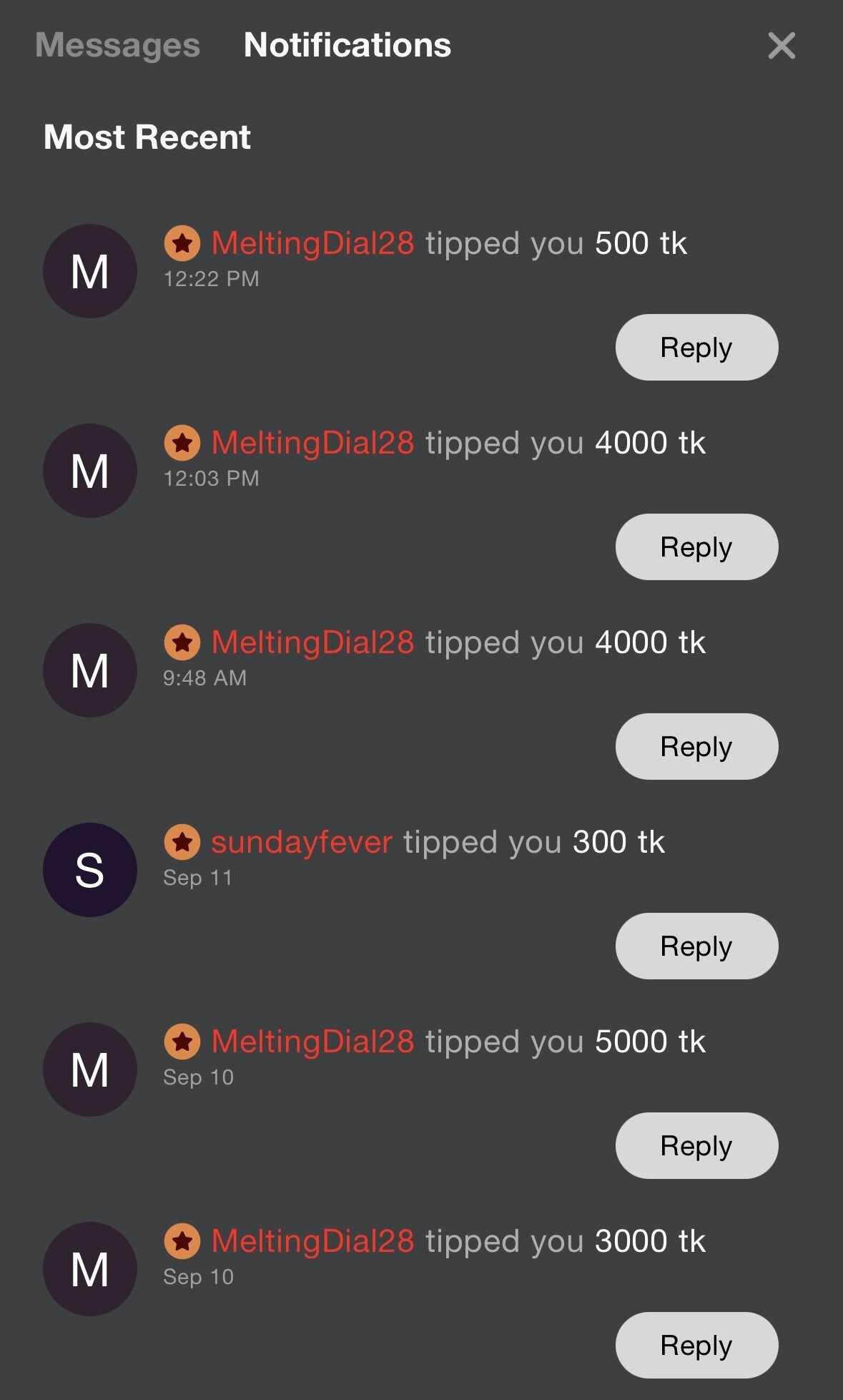Reply to sundayfever's 300 tk tip

[x=696, y=946]
